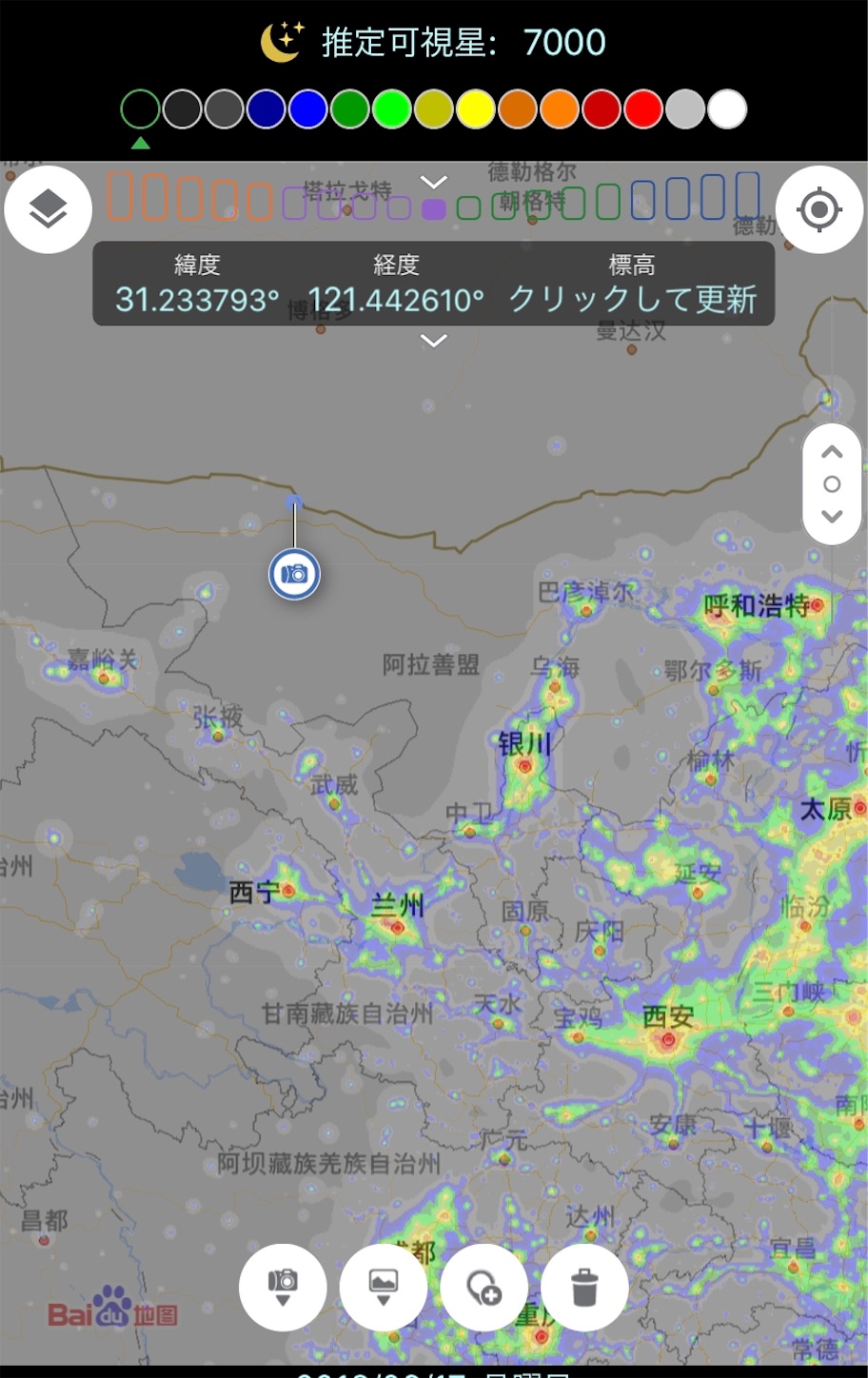Viewport: 868px width, 1378px height.
Task: Open the camera photo-spot placement tool
Action: tap(283, 1286)
